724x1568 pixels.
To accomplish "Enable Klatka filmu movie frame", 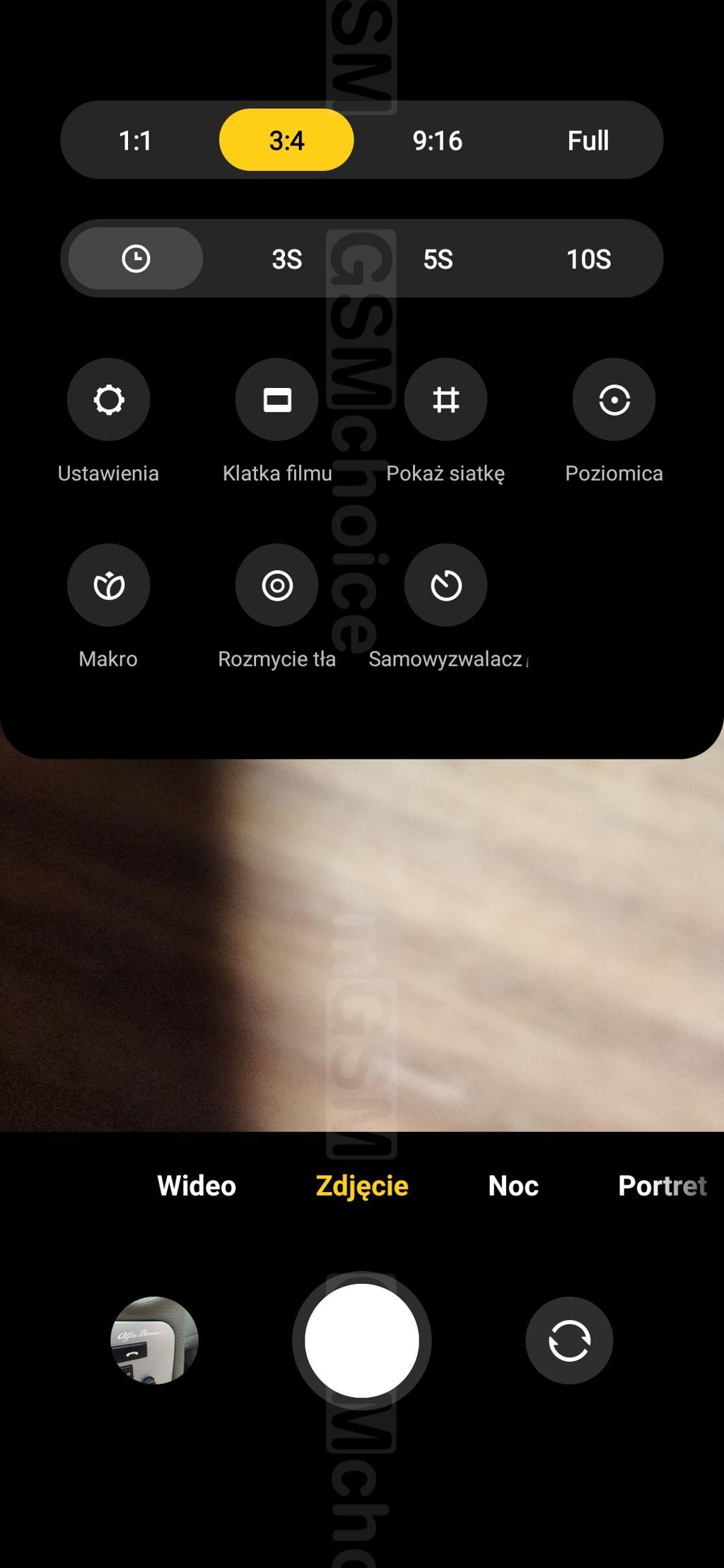I will tap(277, 400).
